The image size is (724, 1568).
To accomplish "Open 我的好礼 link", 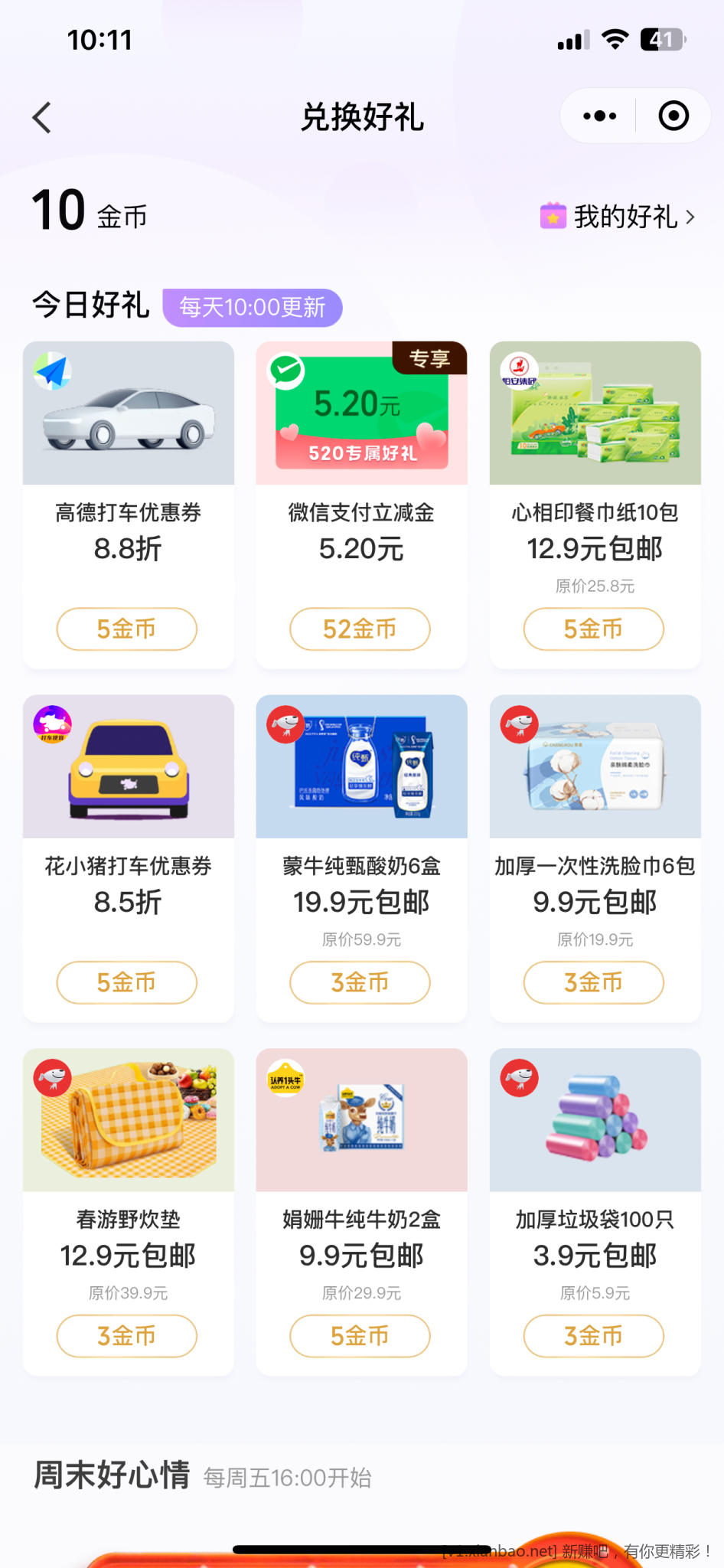I will pyautogui.click(x=618, y=217).
